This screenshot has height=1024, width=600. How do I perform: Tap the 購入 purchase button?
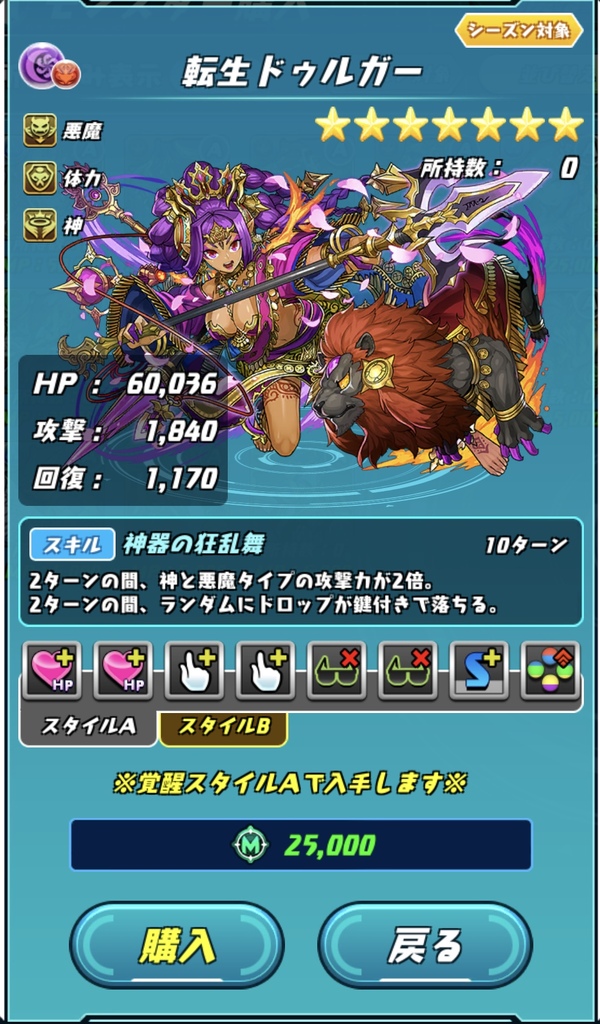pyautogui.click(x=177, y=945)
